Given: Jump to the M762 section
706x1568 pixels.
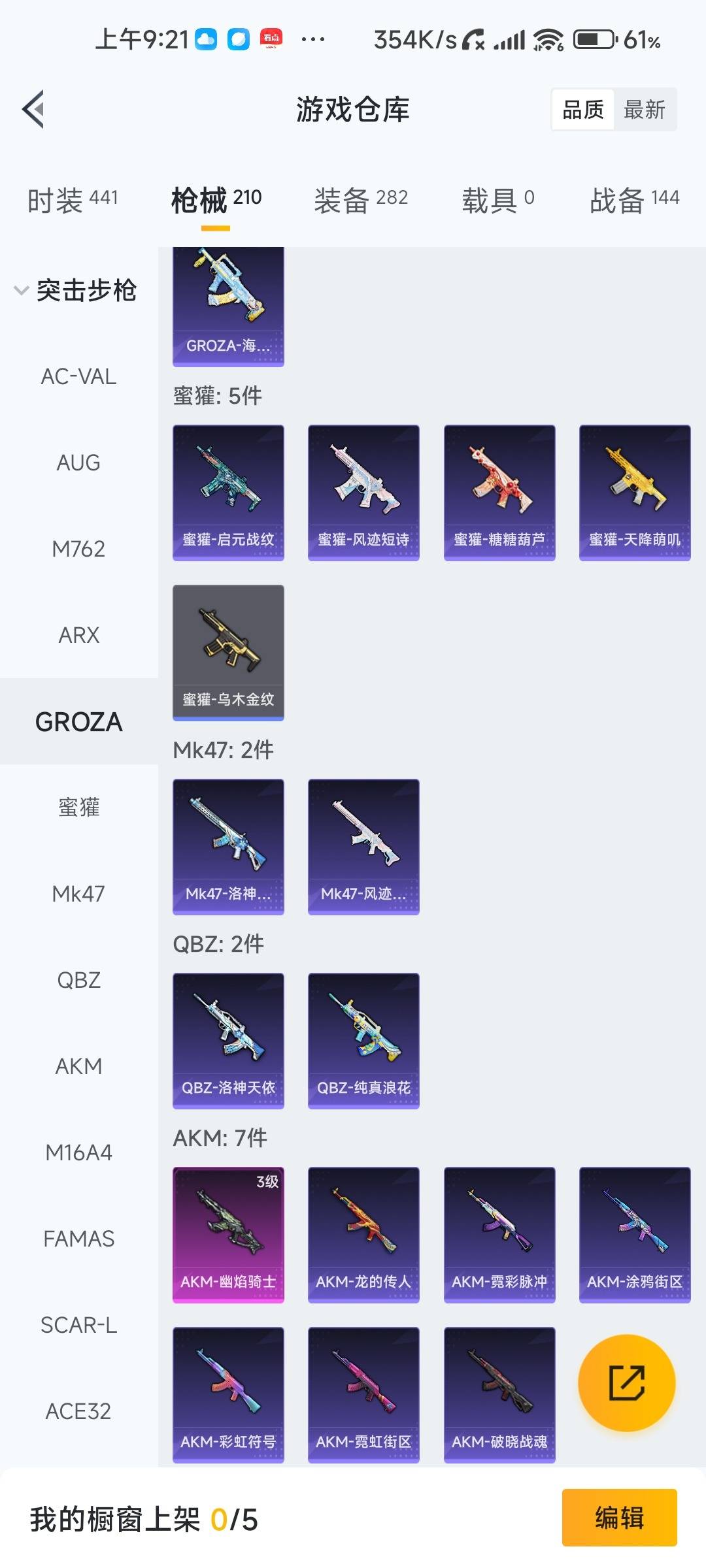Looking at the screenshot, I should [78, 549].
